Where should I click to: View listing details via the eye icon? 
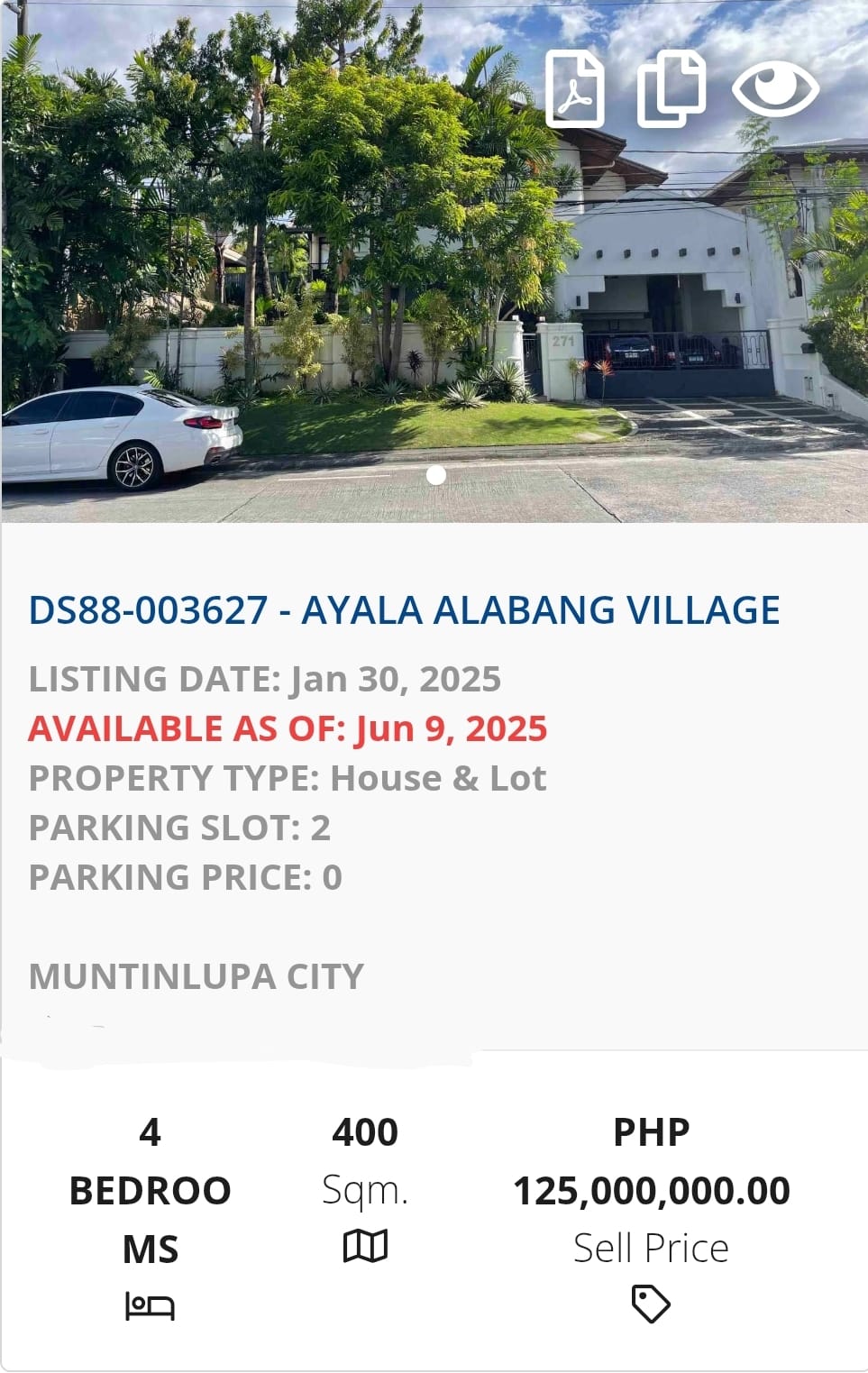coord(774,89)
